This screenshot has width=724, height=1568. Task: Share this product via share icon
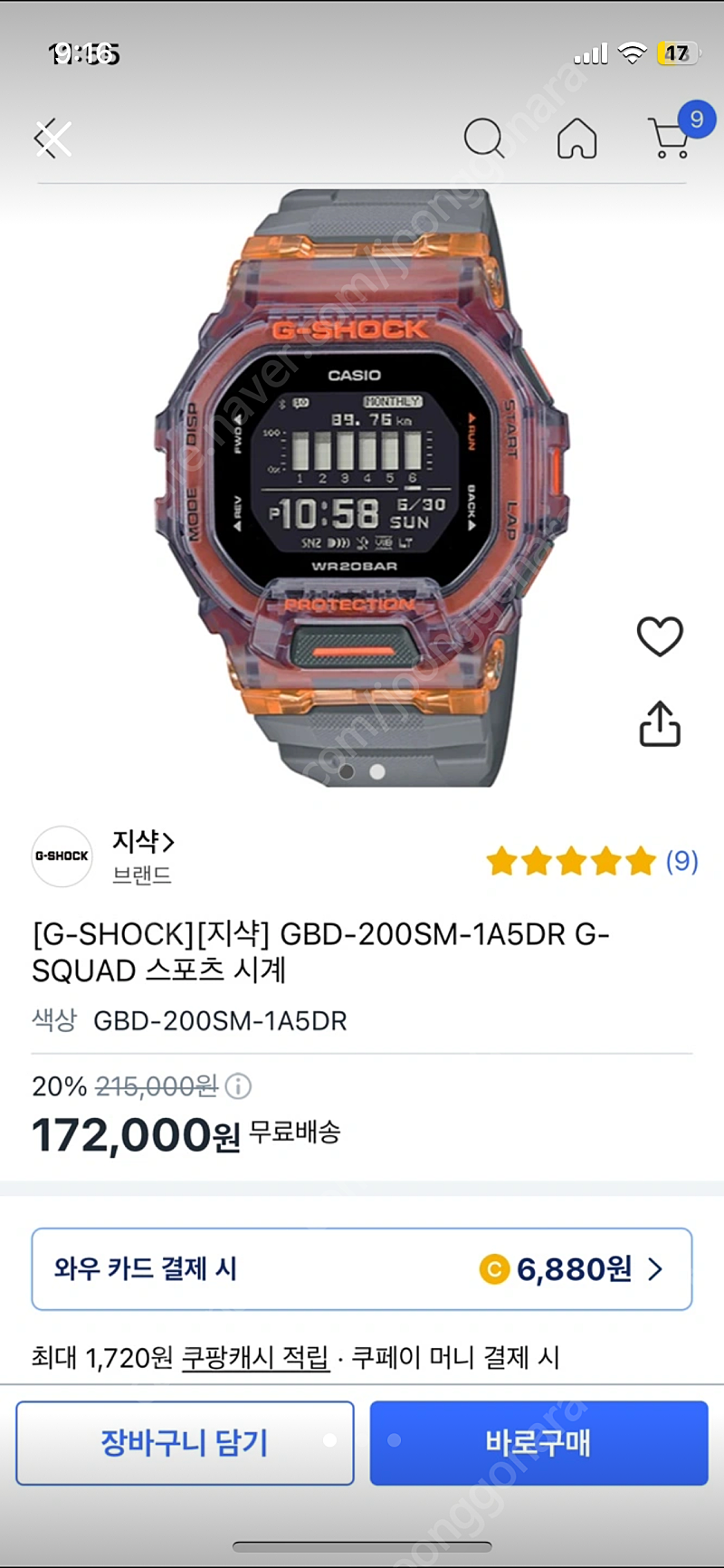(x=660, y=723)
